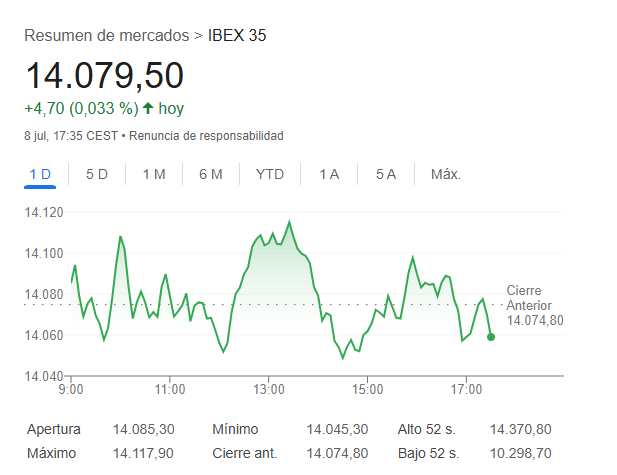Open the Resumen de mercados link
This screenshot has width=617, height=475.
point(106,36)
